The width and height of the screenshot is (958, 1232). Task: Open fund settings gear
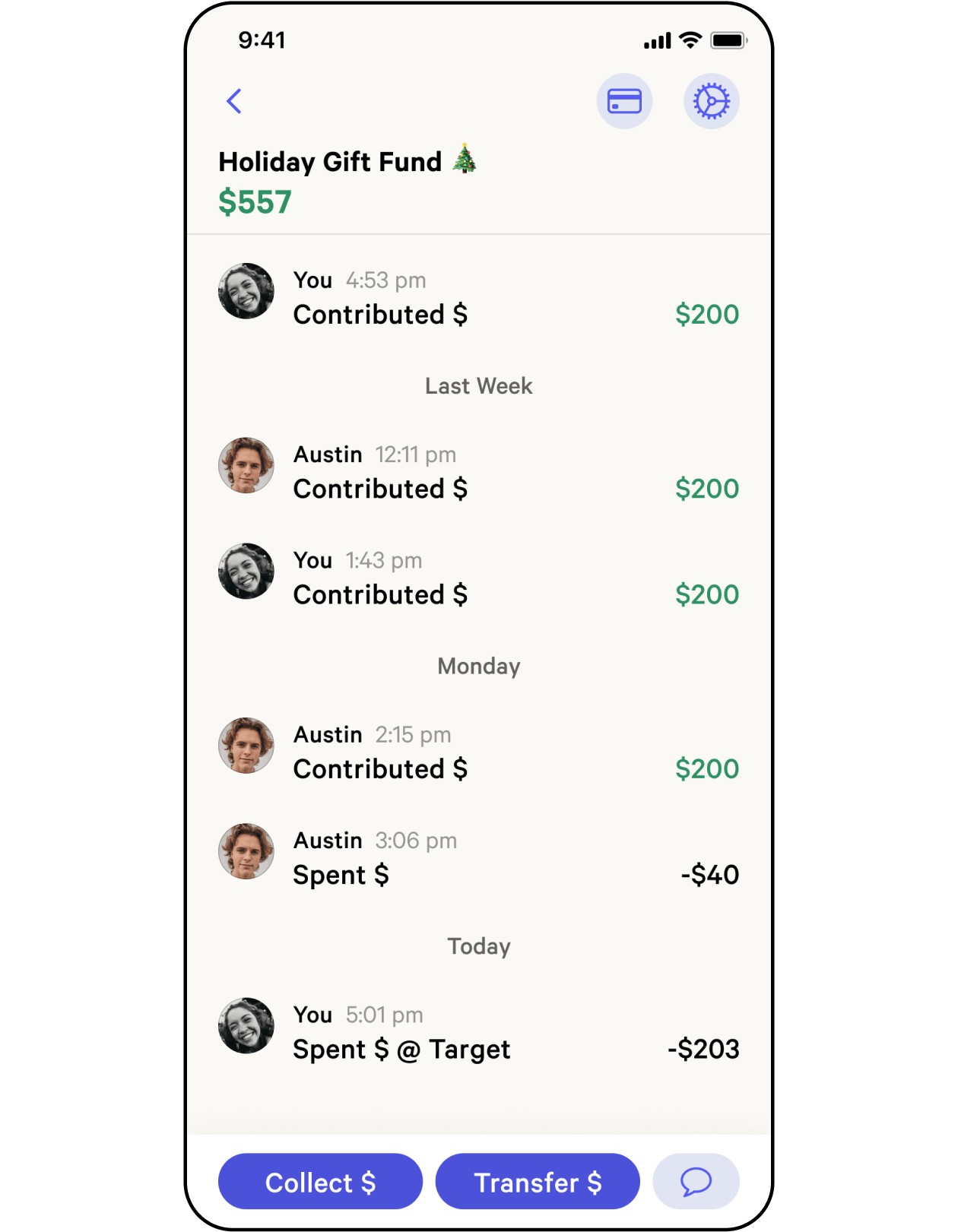(x=711, y=101)
